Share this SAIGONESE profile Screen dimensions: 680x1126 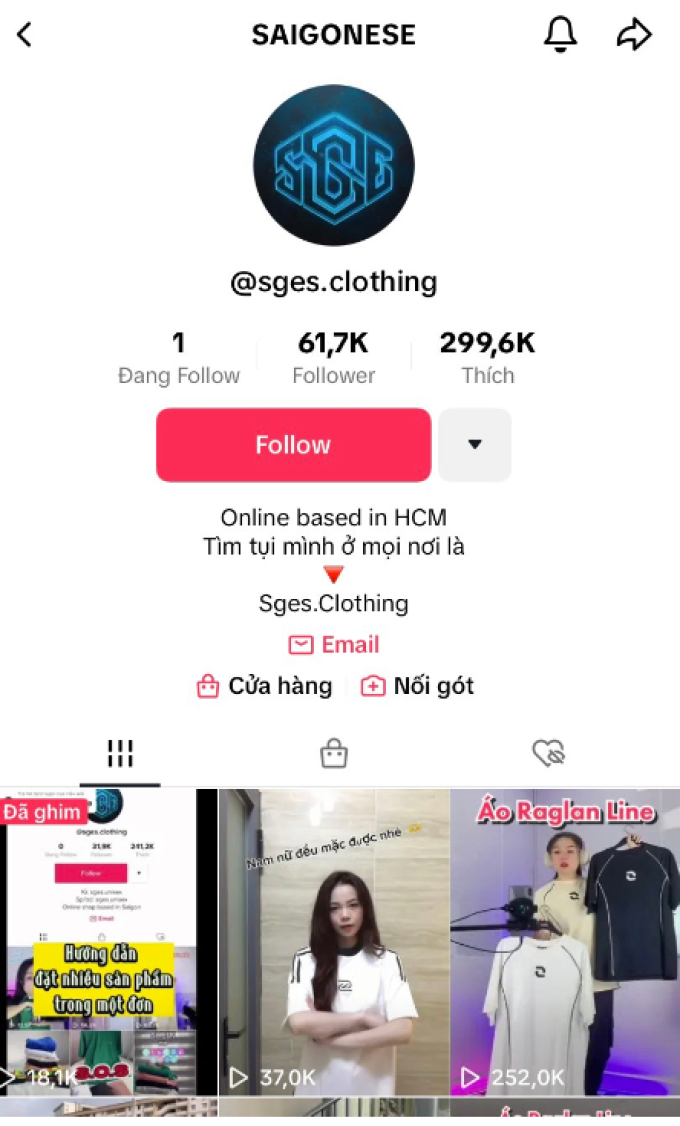[634, 34]
